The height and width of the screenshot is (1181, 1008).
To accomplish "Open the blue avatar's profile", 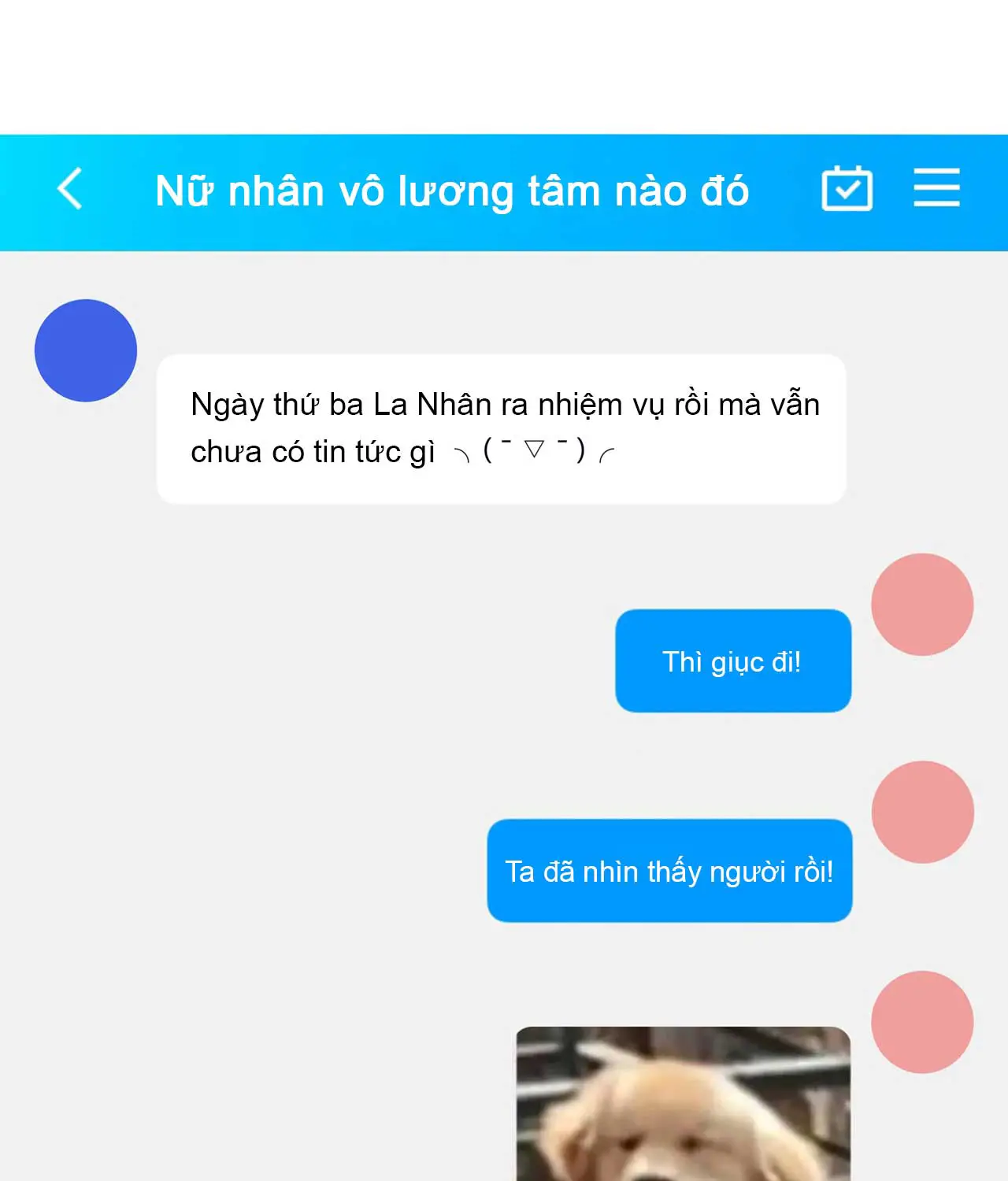I will pos(86,350).
